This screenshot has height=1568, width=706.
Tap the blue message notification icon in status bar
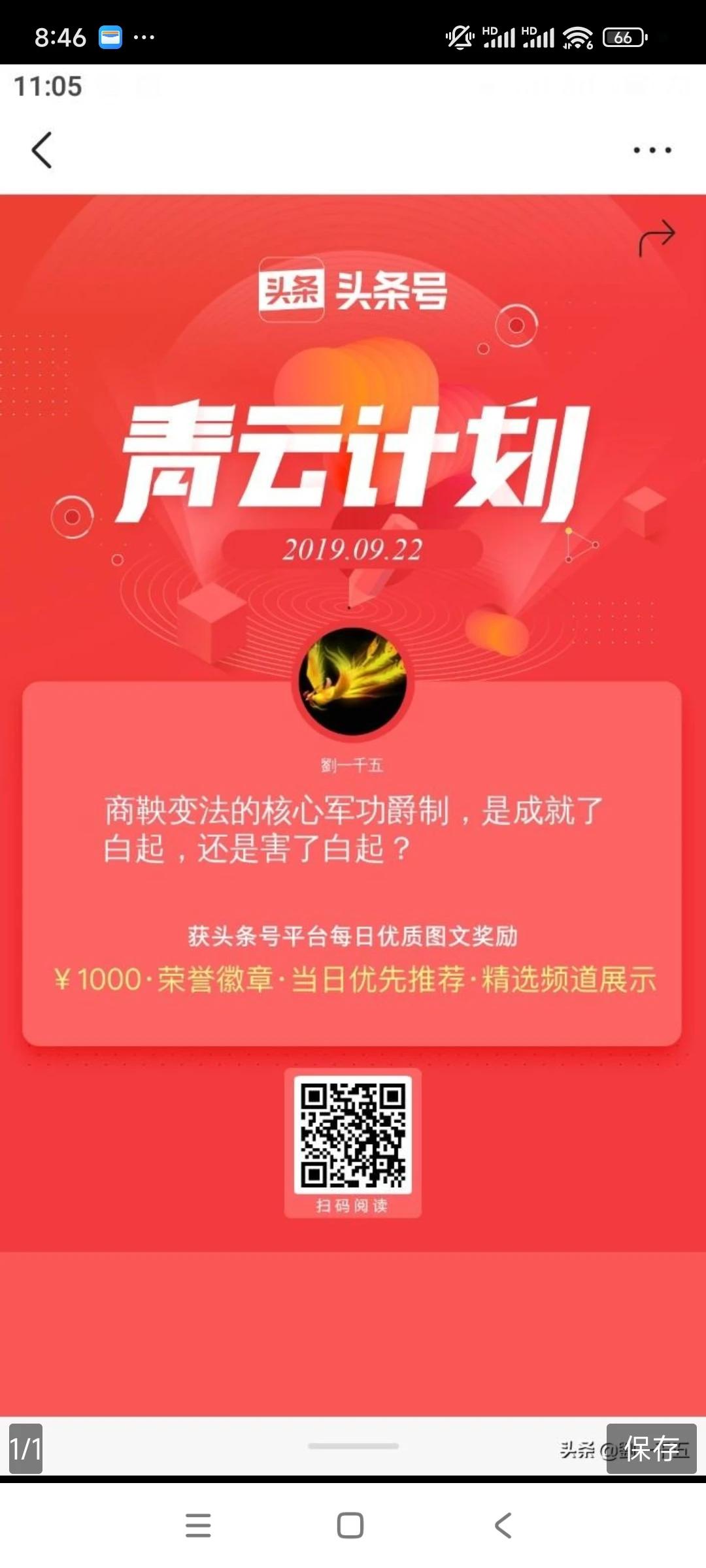[x=110, y=36]
